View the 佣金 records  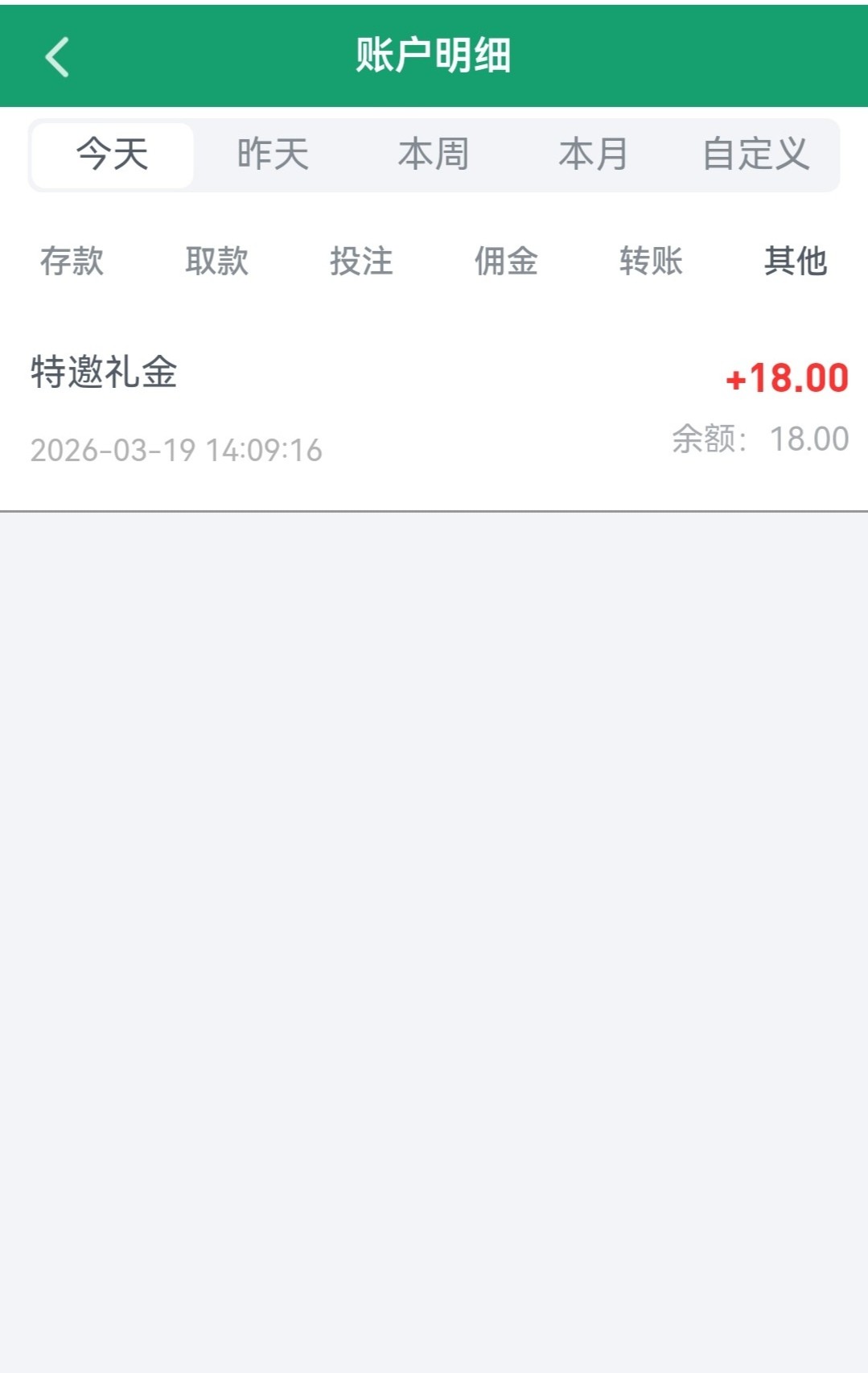click(x=506, y=262)
